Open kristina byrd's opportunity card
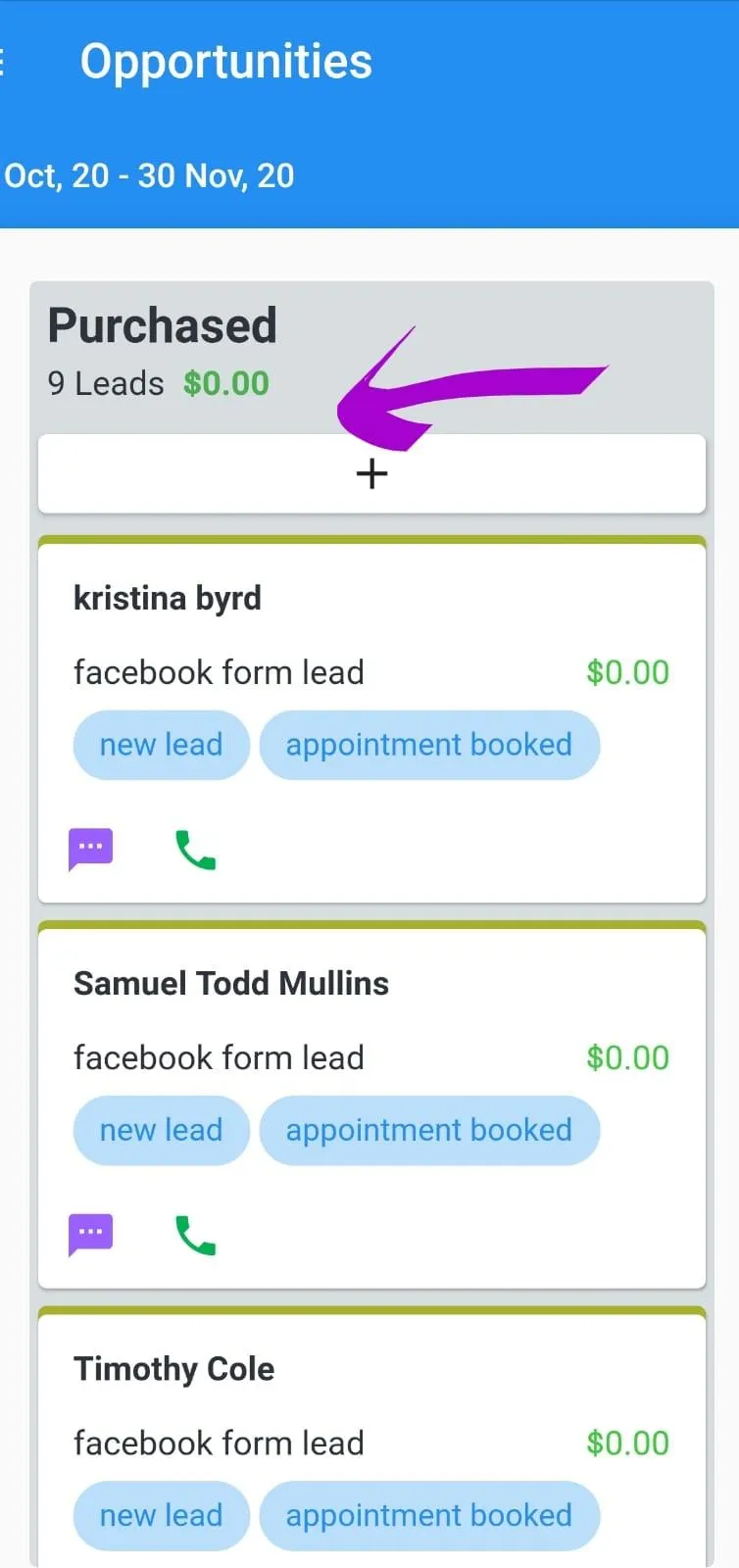The image size is (739, 1568). [x=371, y=719]
